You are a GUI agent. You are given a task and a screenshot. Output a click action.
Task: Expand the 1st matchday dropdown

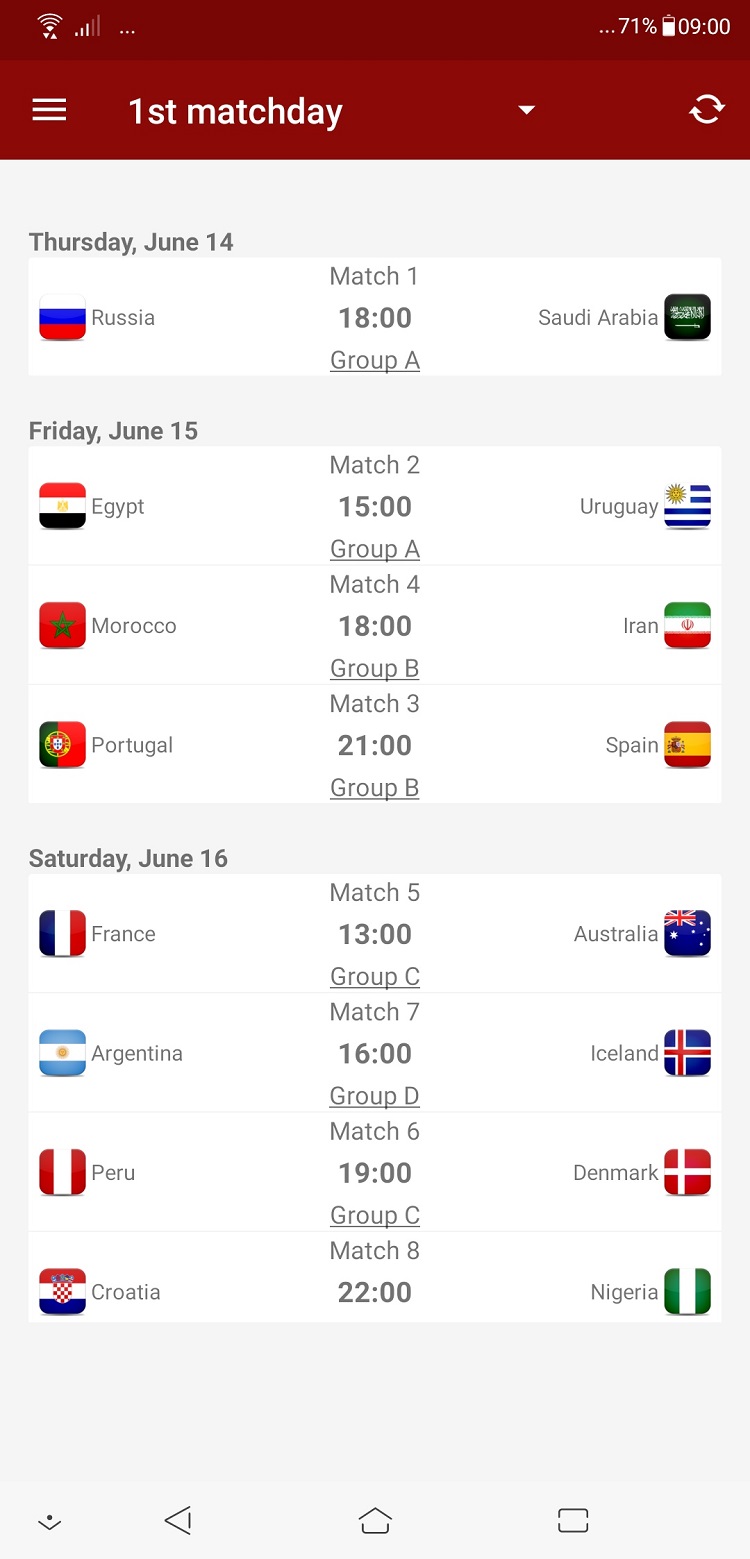click(527, 110)
